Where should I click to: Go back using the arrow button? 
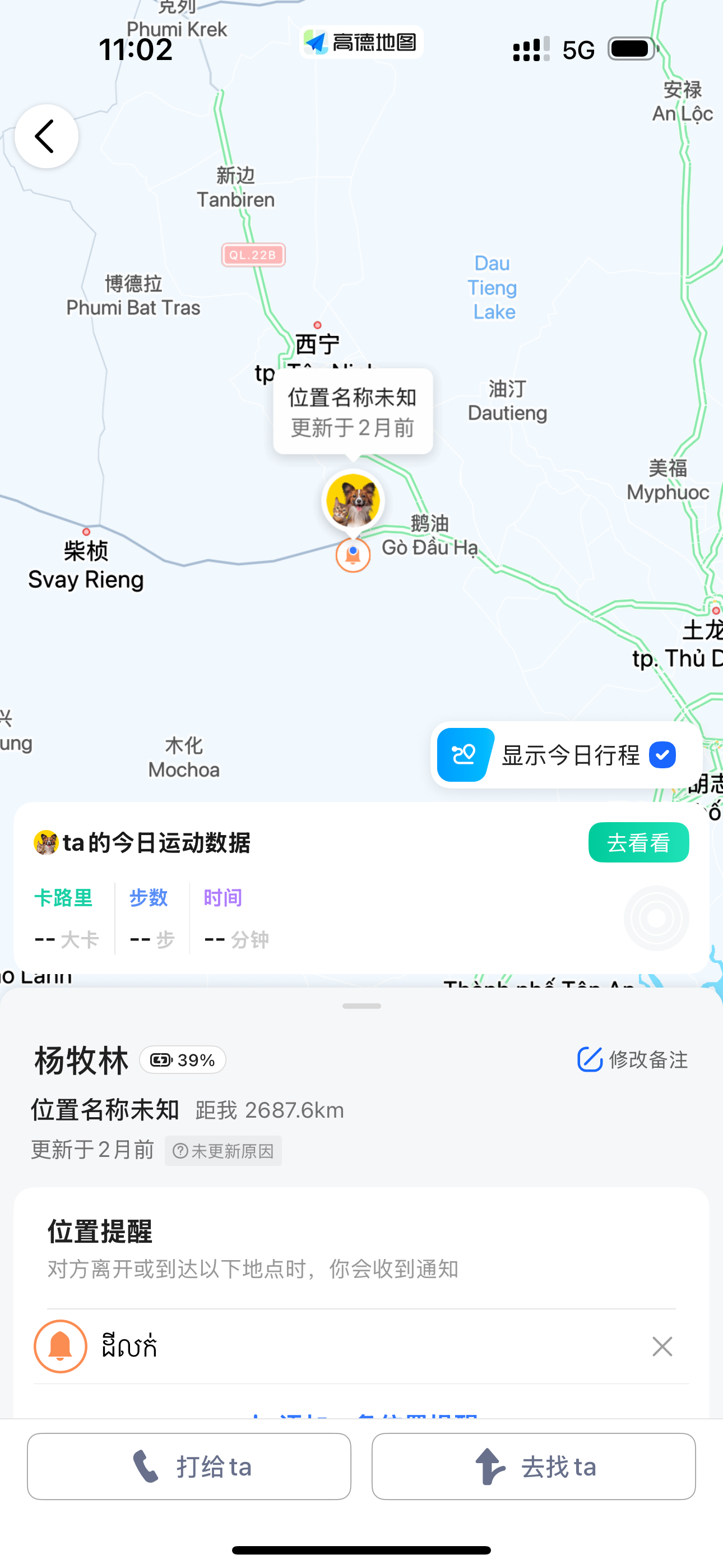pyautogui.click(x=47, y=136)
